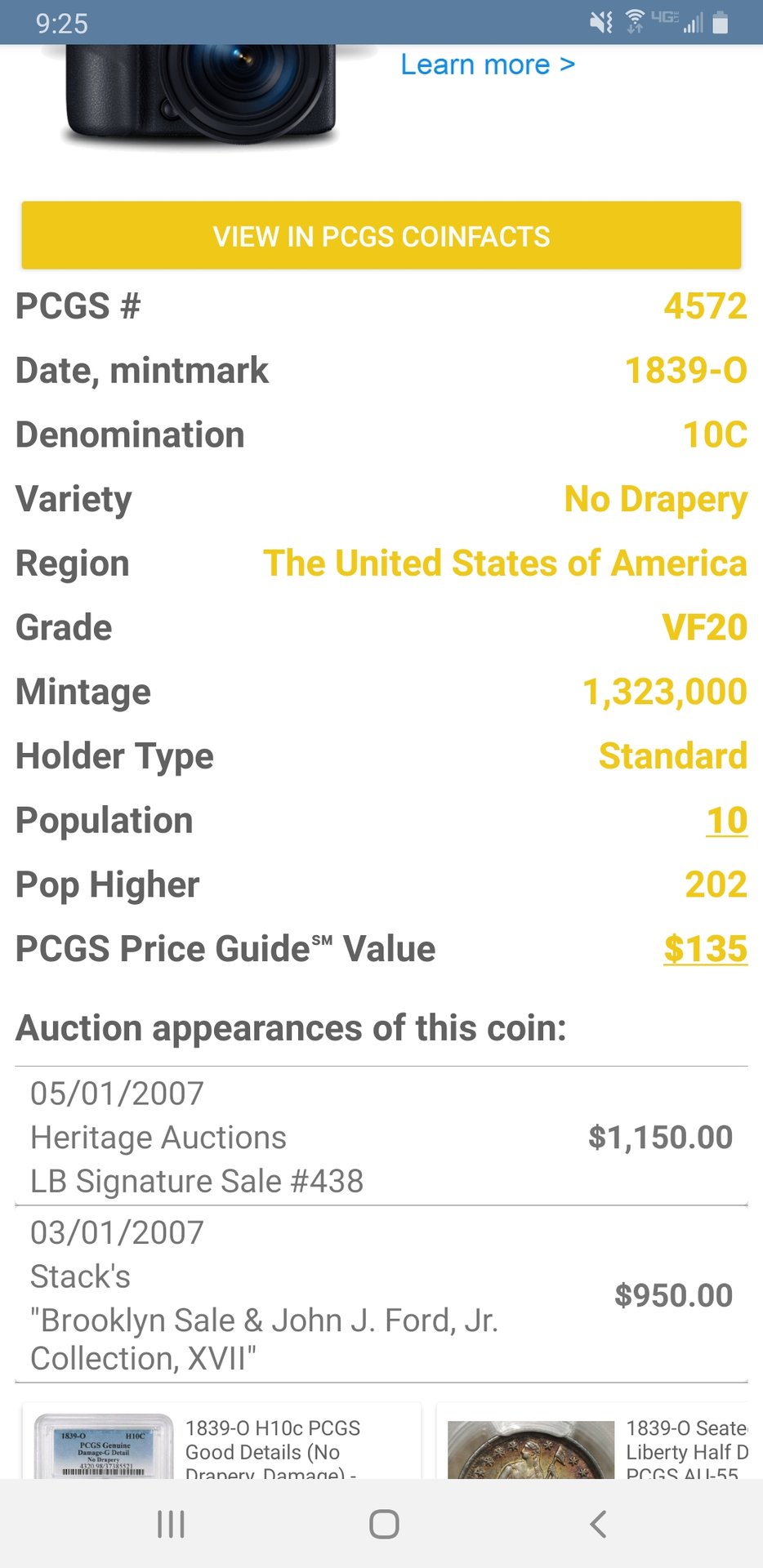Open the Population count 10 link
Screen dimensions: 763x1568
[726, 821]
